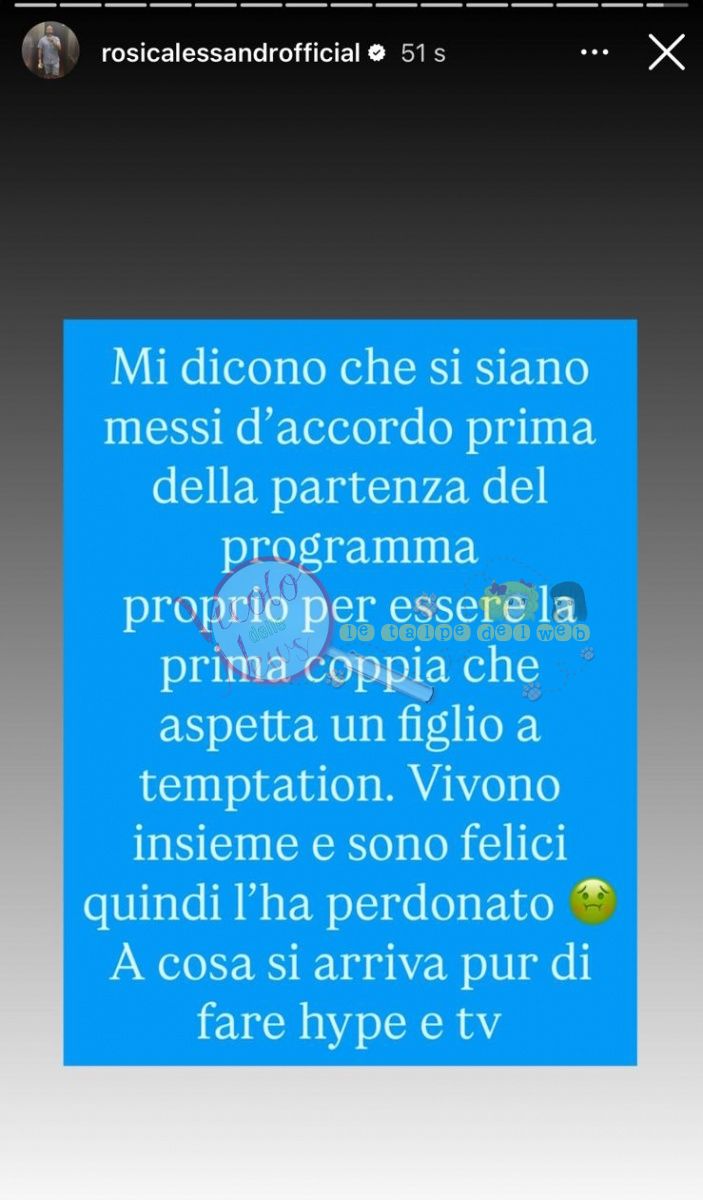Open the rosicalessandrofficial username link
Viewport: 703px width, 1200px height.
point(230,54)
